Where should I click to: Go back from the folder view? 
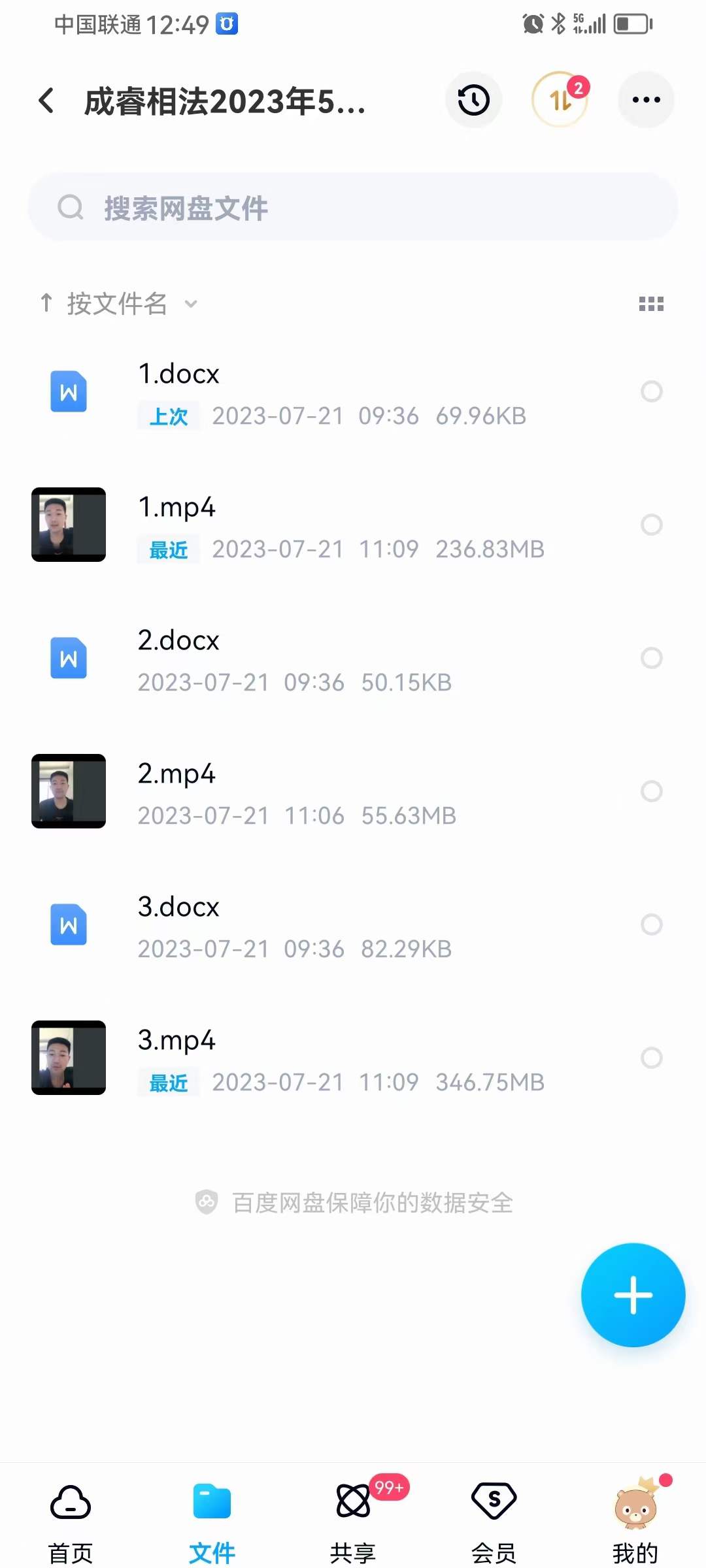tap(47, 101)
